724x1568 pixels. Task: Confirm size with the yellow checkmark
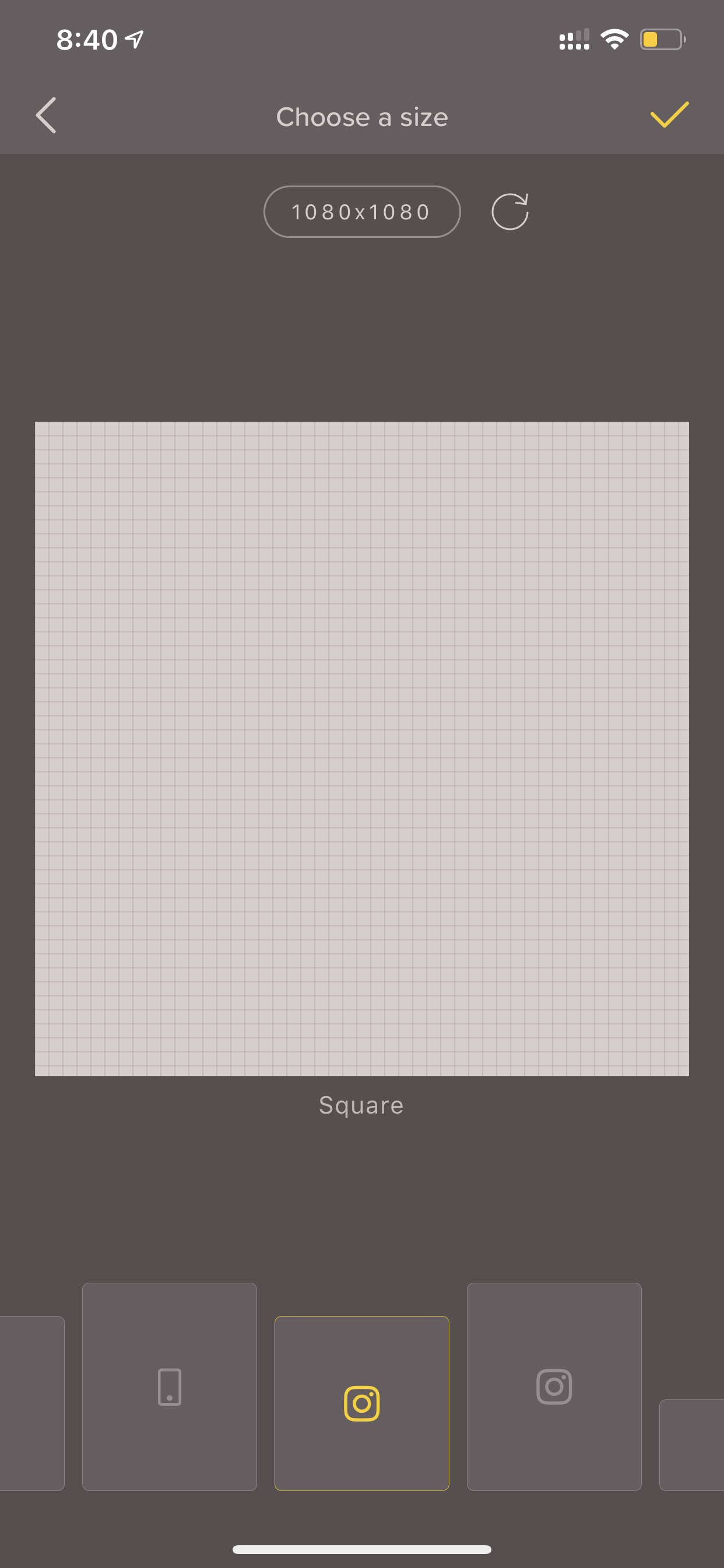coord(669,115)
